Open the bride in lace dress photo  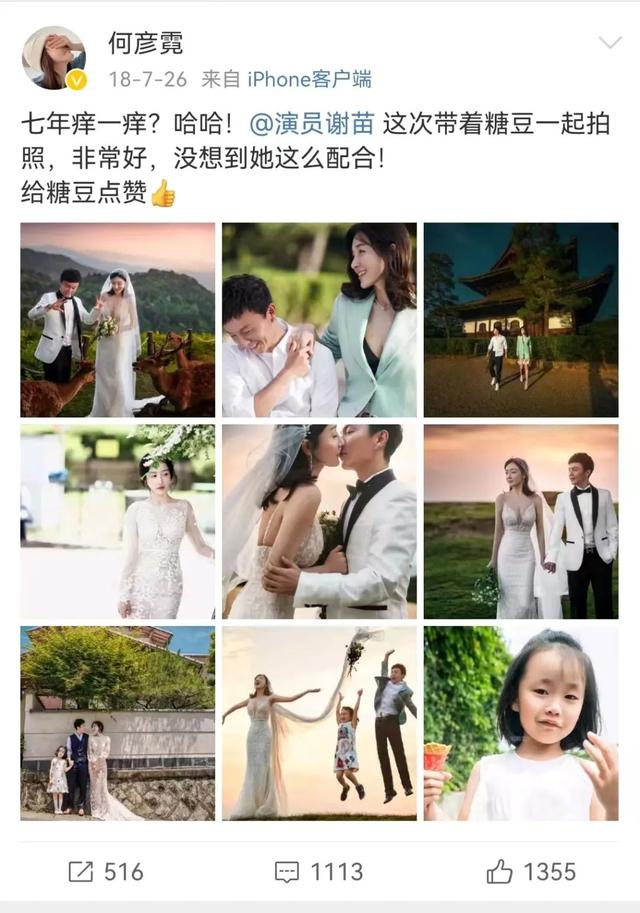coord(117,521)
